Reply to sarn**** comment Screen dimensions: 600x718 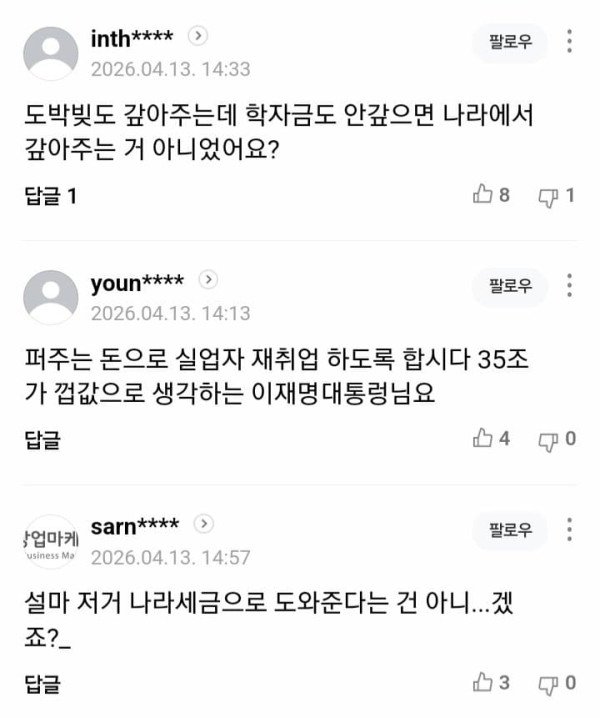(x=42, y=683)
